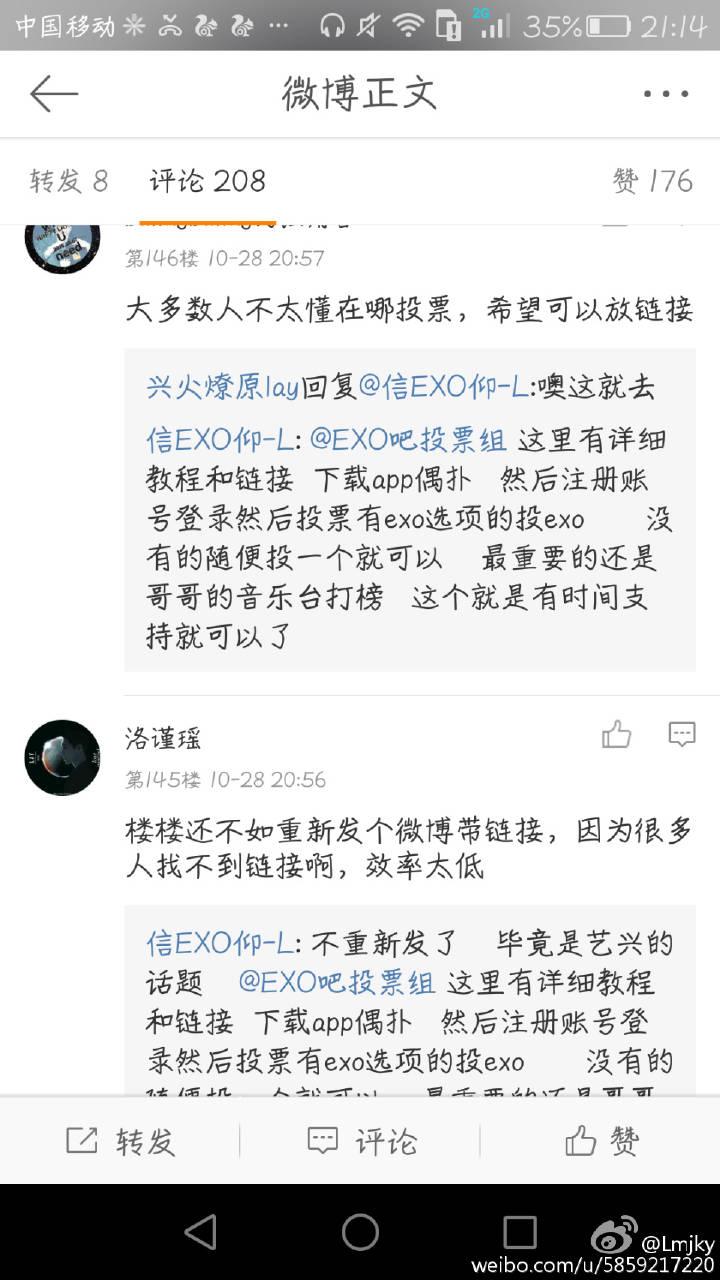Tap 评论 in the bottom bar
720x1280 pixels.
(360, 1141)
